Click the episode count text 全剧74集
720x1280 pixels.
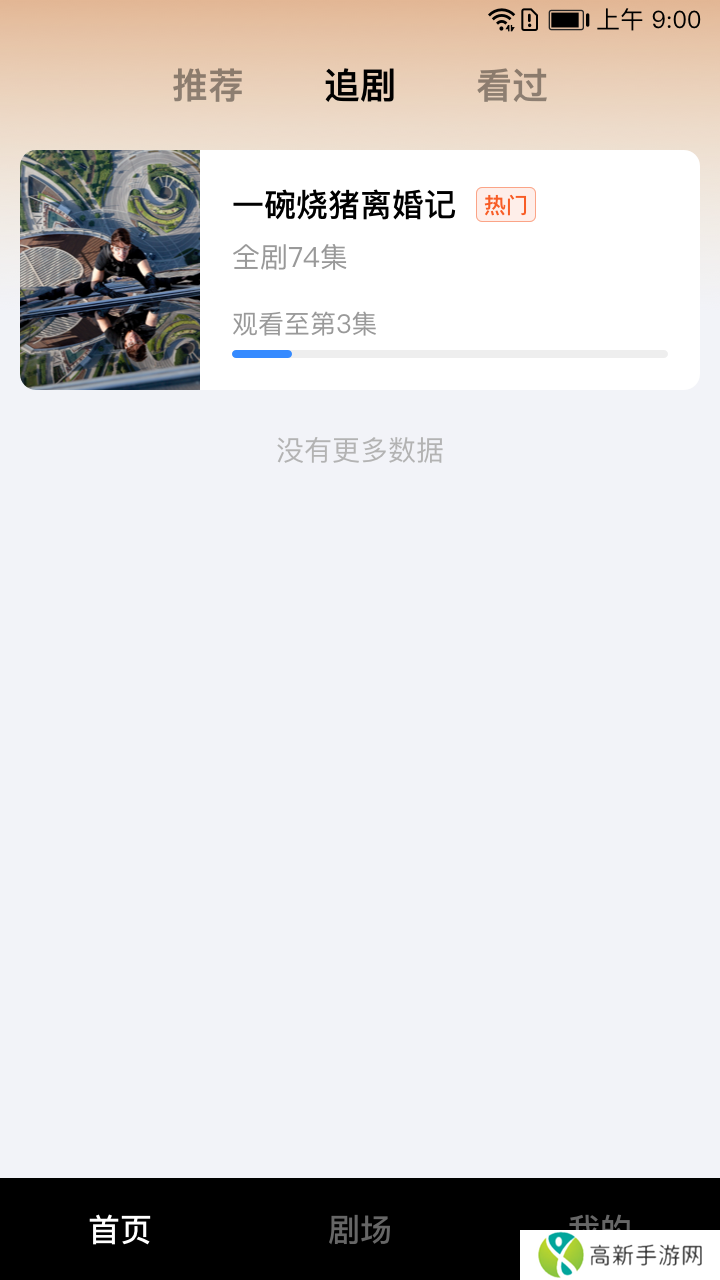pos(288,258)
